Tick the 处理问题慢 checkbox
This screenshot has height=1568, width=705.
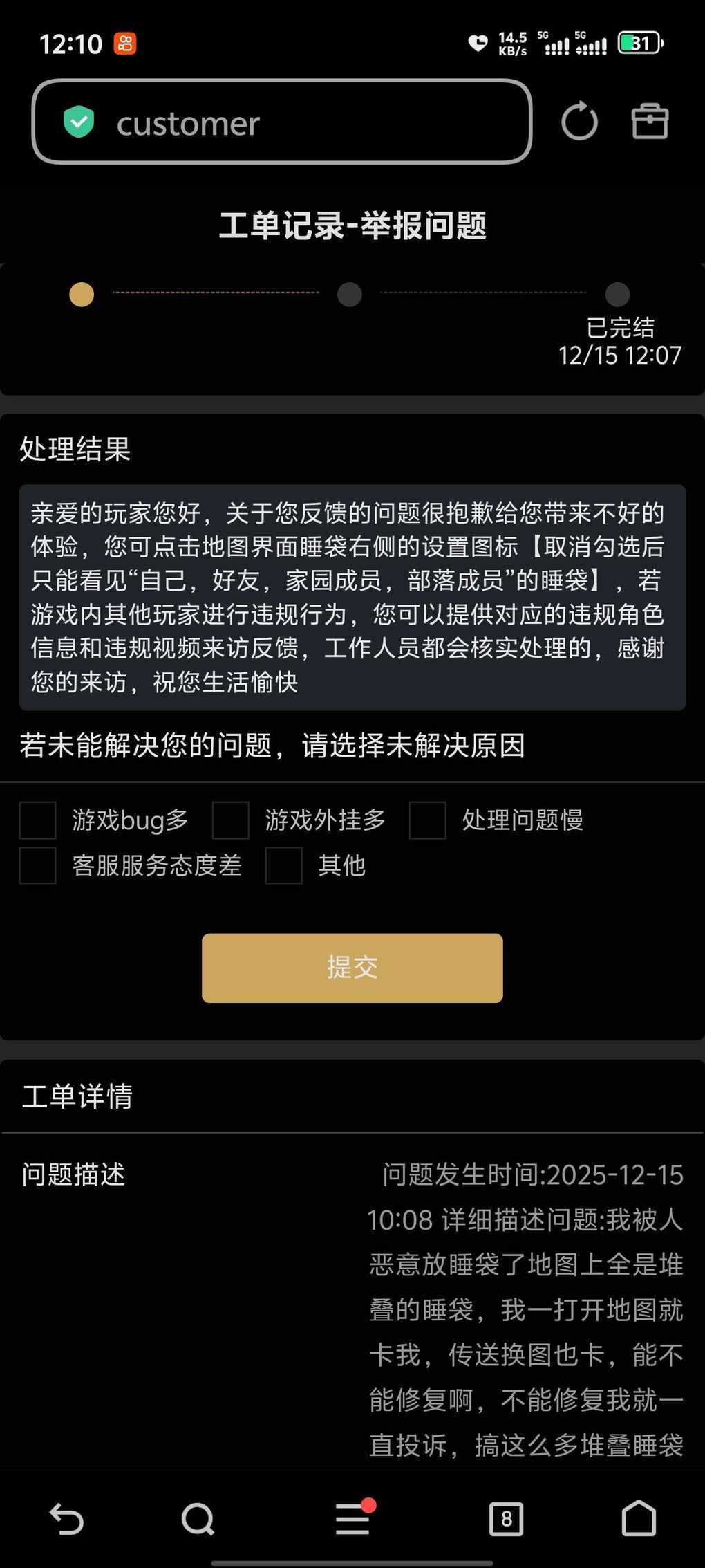tap(428, 820)
